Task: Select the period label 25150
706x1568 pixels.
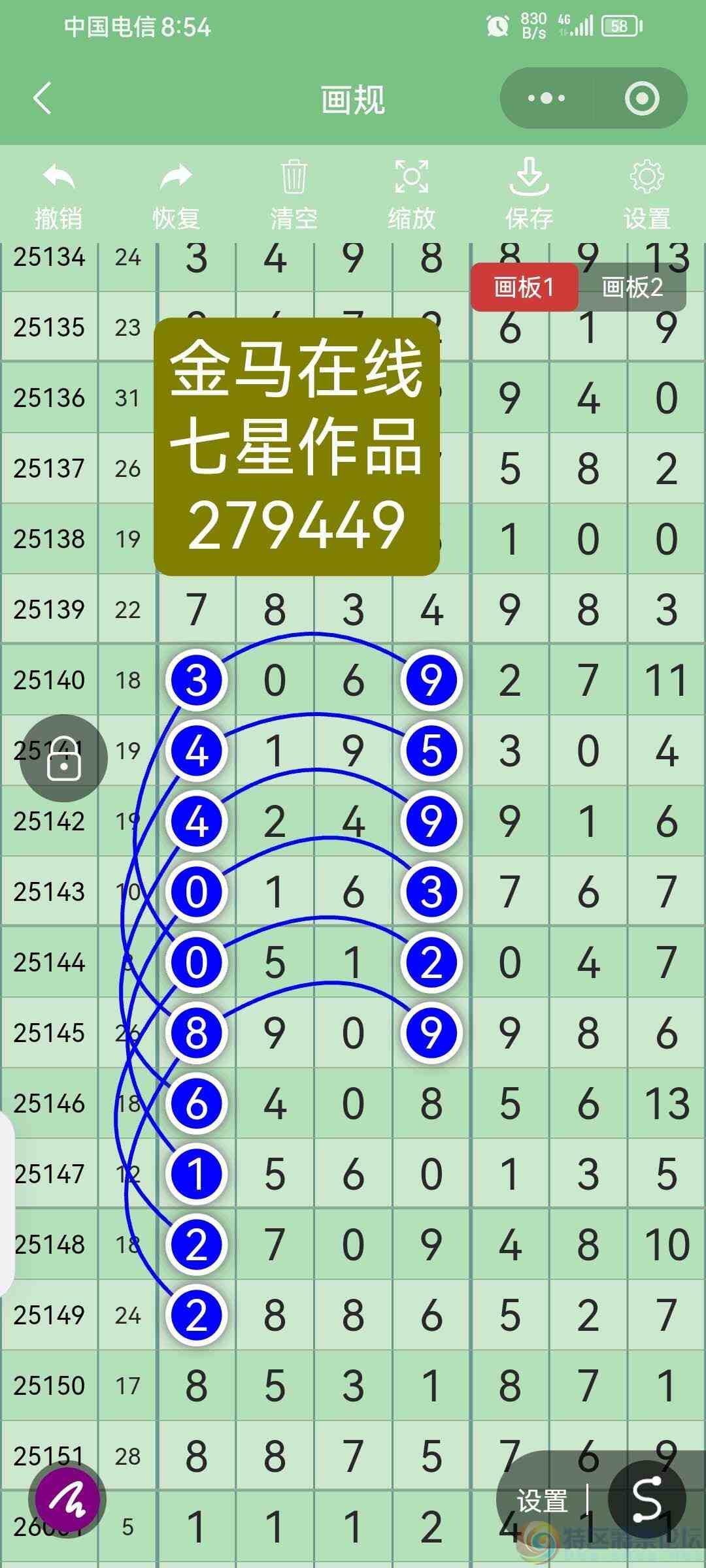Action: click(x=49, y=1384)
